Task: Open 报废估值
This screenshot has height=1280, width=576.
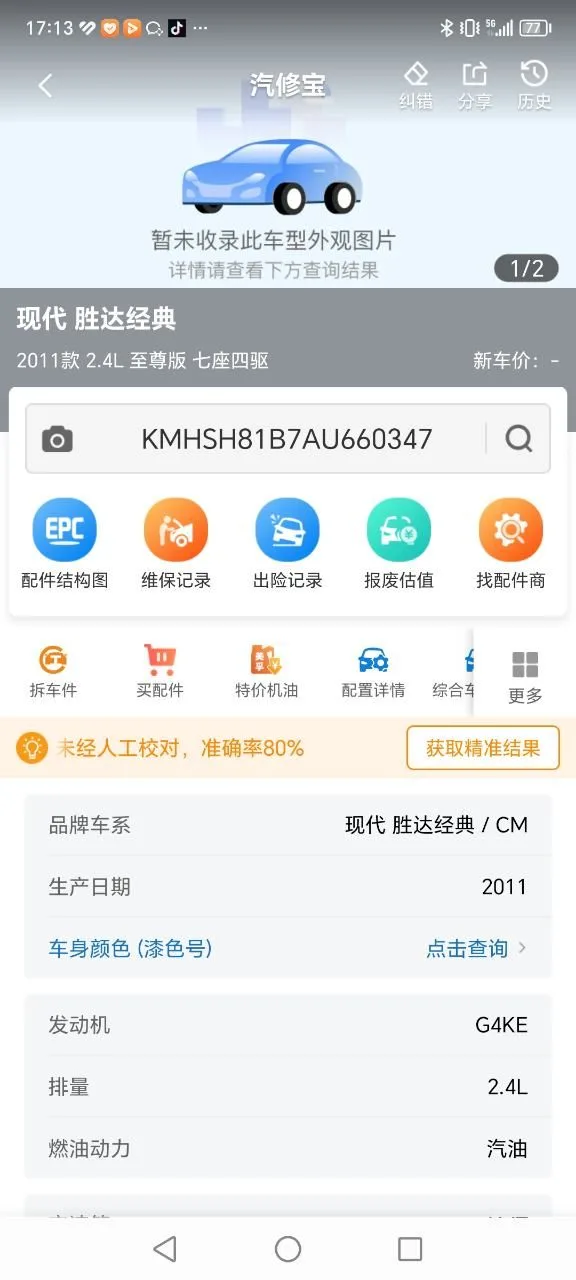Action: (x=399, y=544)
